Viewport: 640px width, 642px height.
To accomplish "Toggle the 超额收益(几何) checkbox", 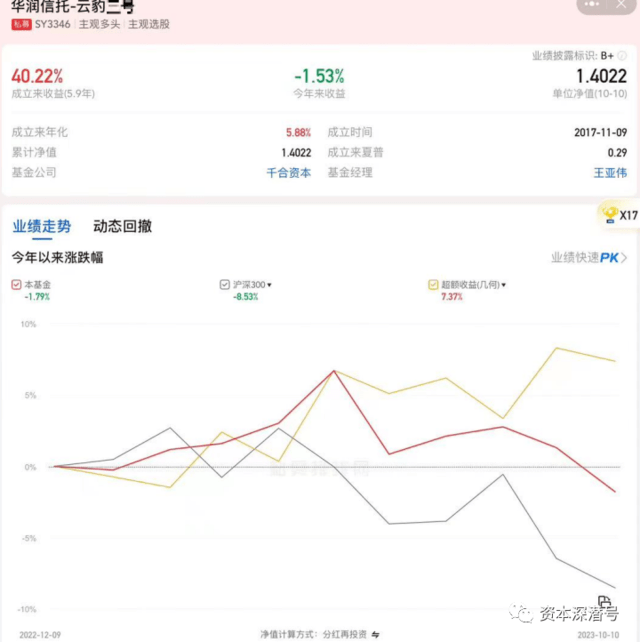I will (433, 285).
